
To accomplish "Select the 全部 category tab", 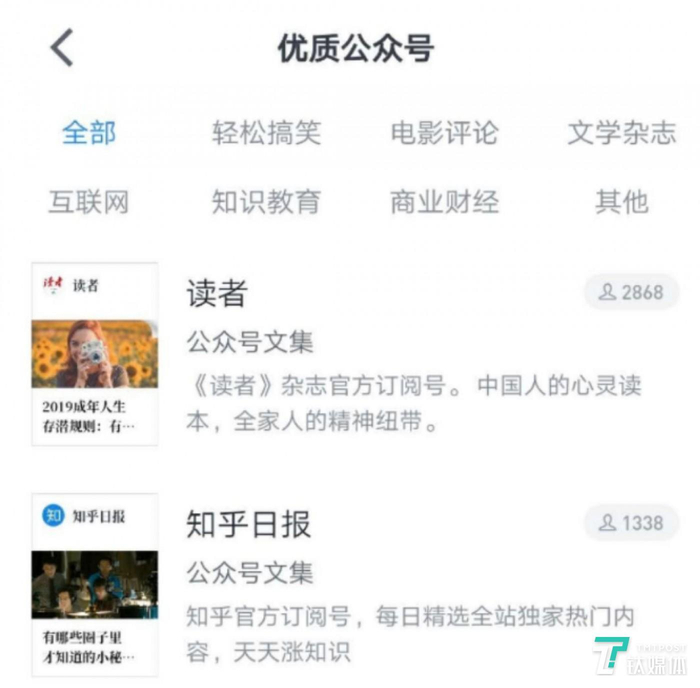I will pyautogui.click(x=89, y=133).
